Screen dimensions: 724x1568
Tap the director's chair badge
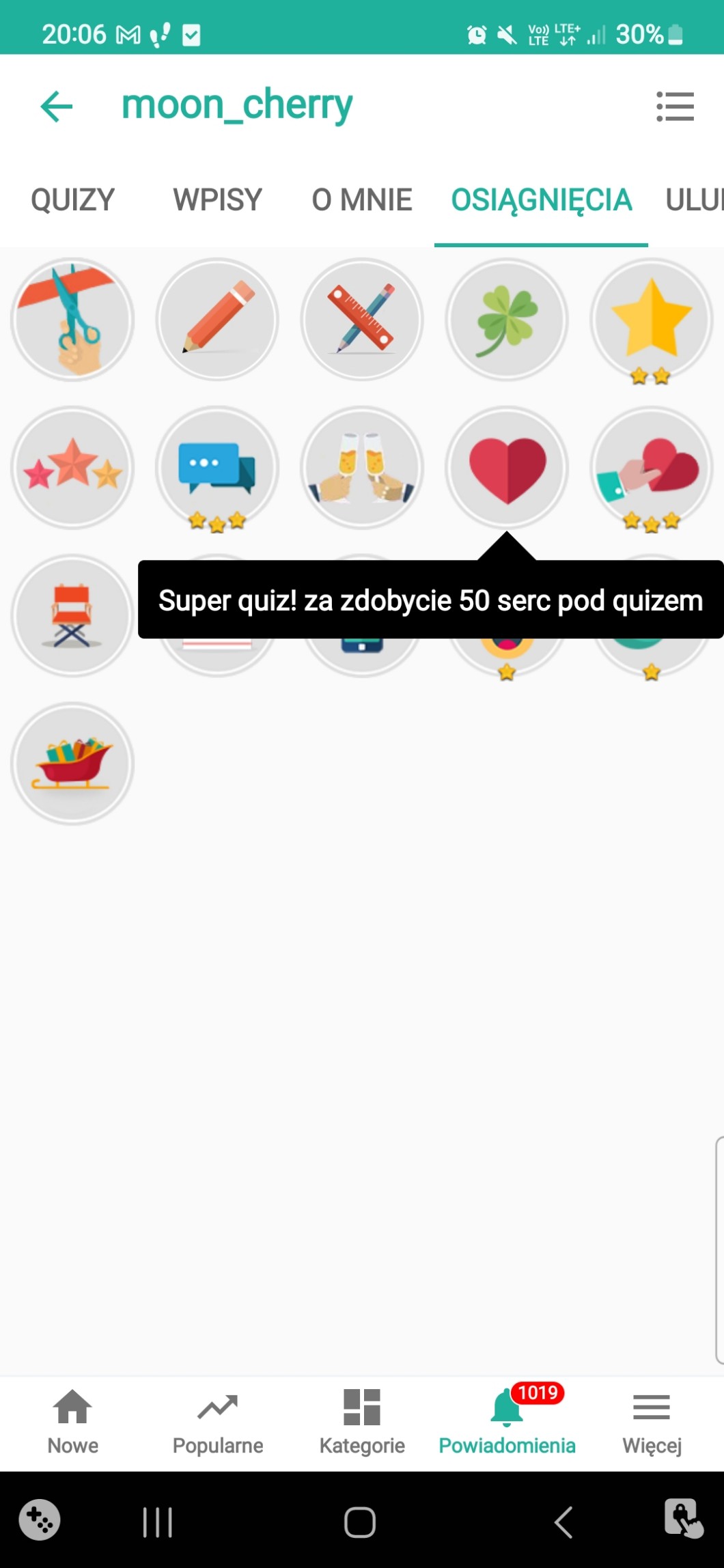(x=72, y=615)
